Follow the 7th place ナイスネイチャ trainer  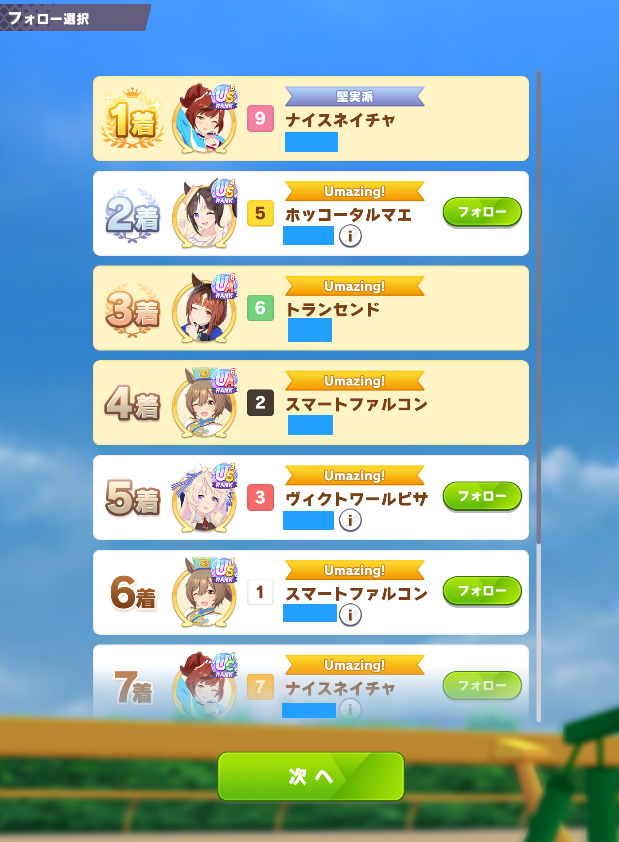pos(482,685)
